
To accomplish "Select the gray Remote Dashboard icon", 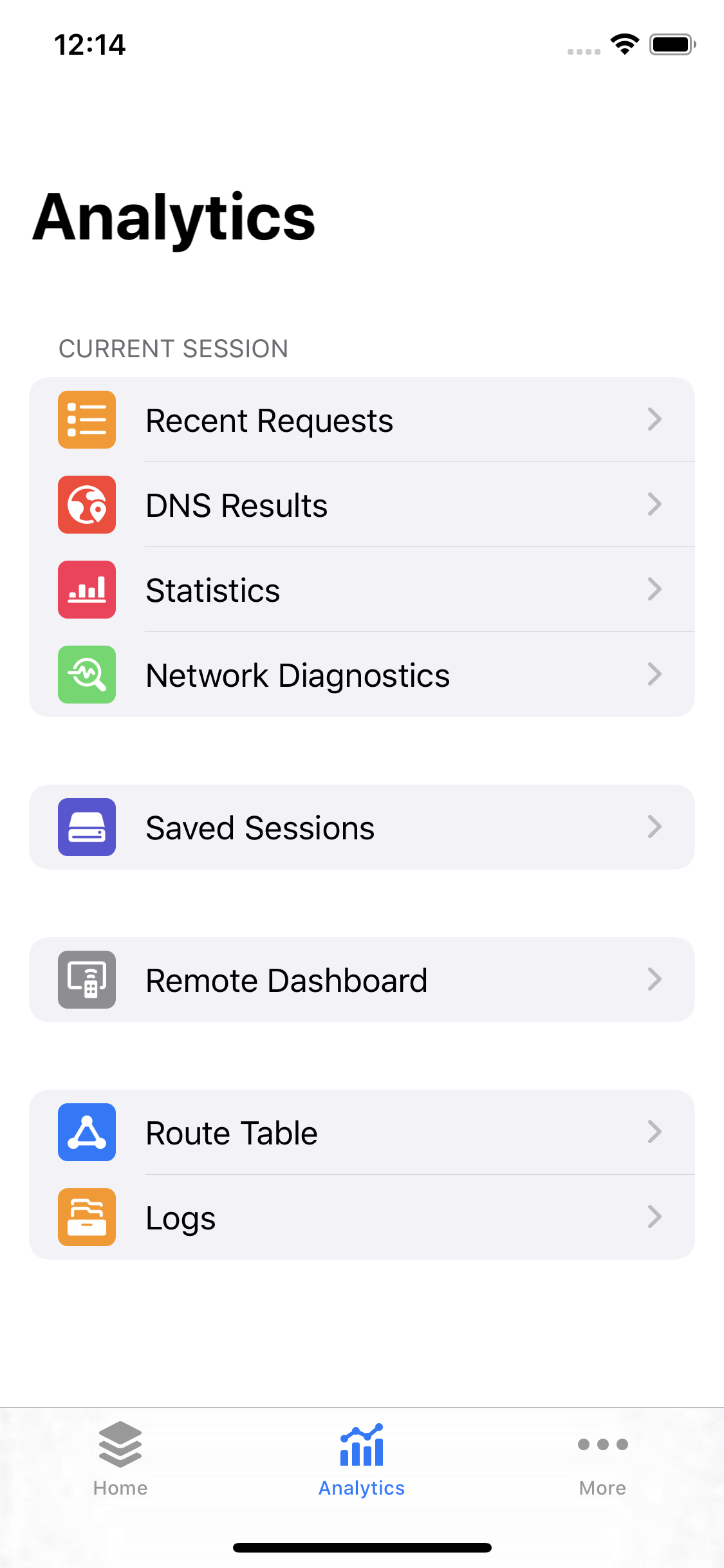I will click(86, 980).
